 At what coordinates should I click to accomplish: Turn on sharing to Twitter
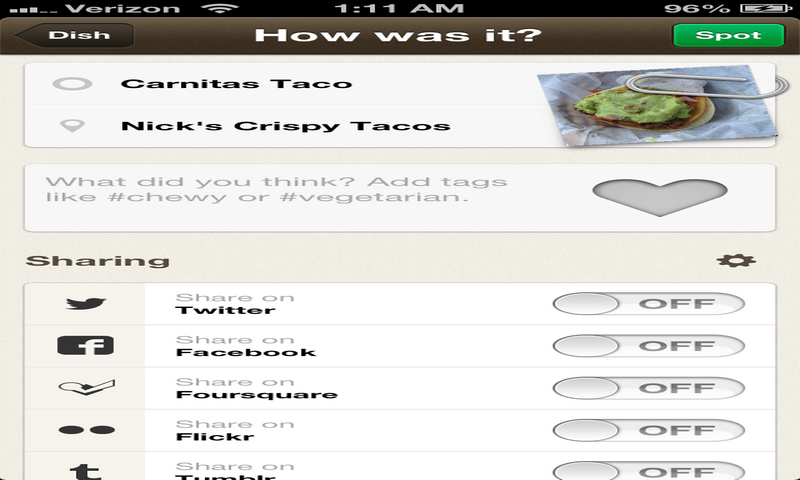[648, 304]
